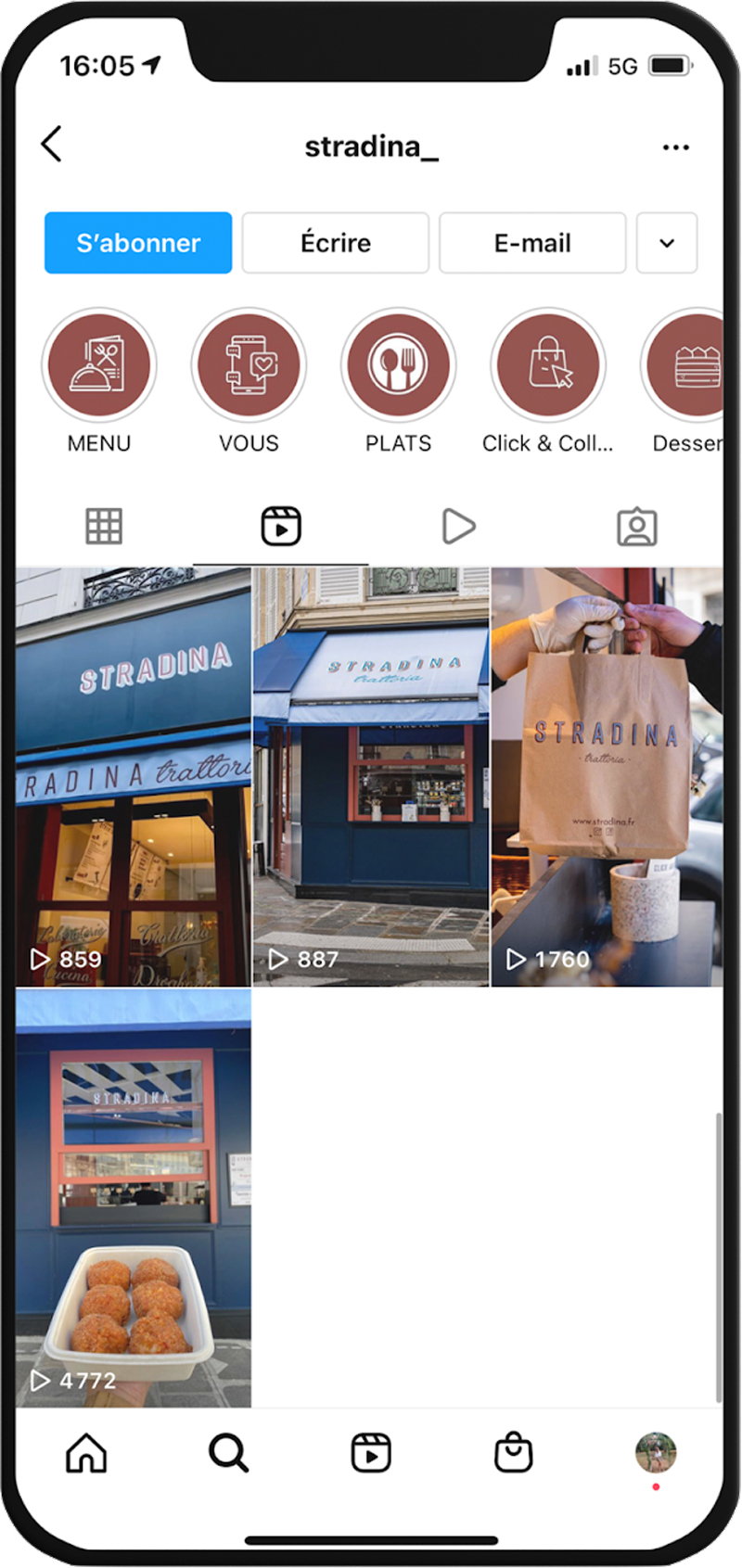
Task: Go to the Home feed
Action: pyautogui.click(x=86, y=1452)
